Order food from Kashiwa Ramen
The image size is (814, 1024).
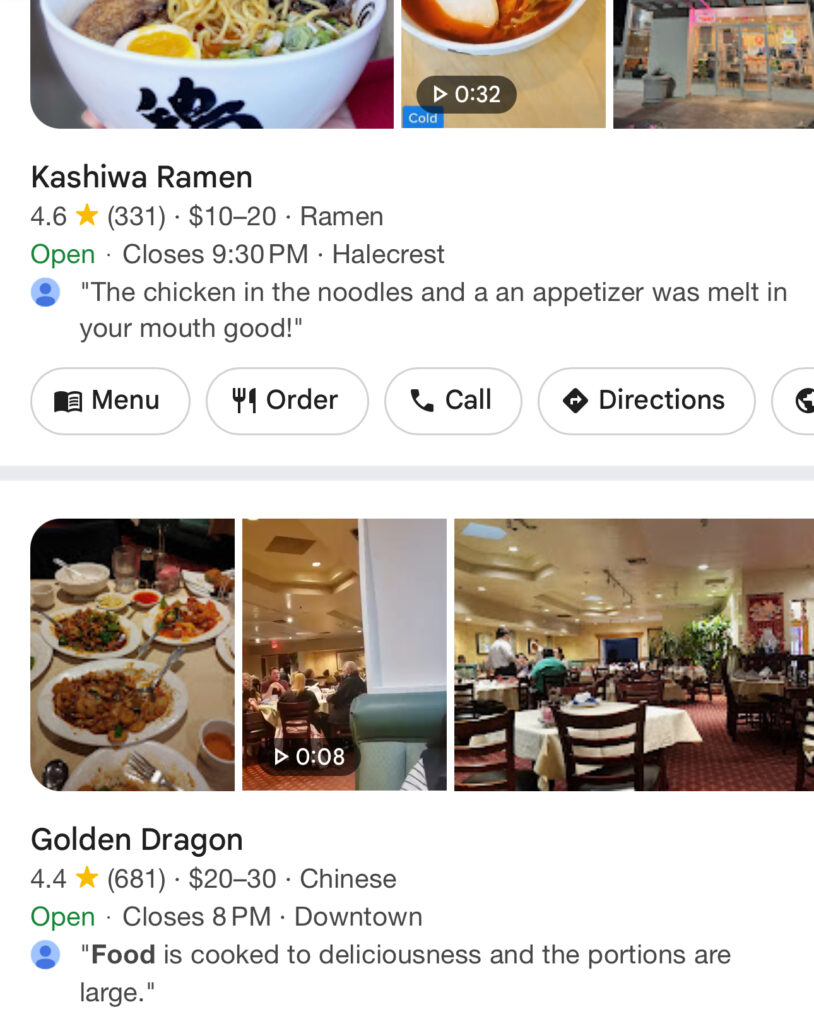click(287, 401)
